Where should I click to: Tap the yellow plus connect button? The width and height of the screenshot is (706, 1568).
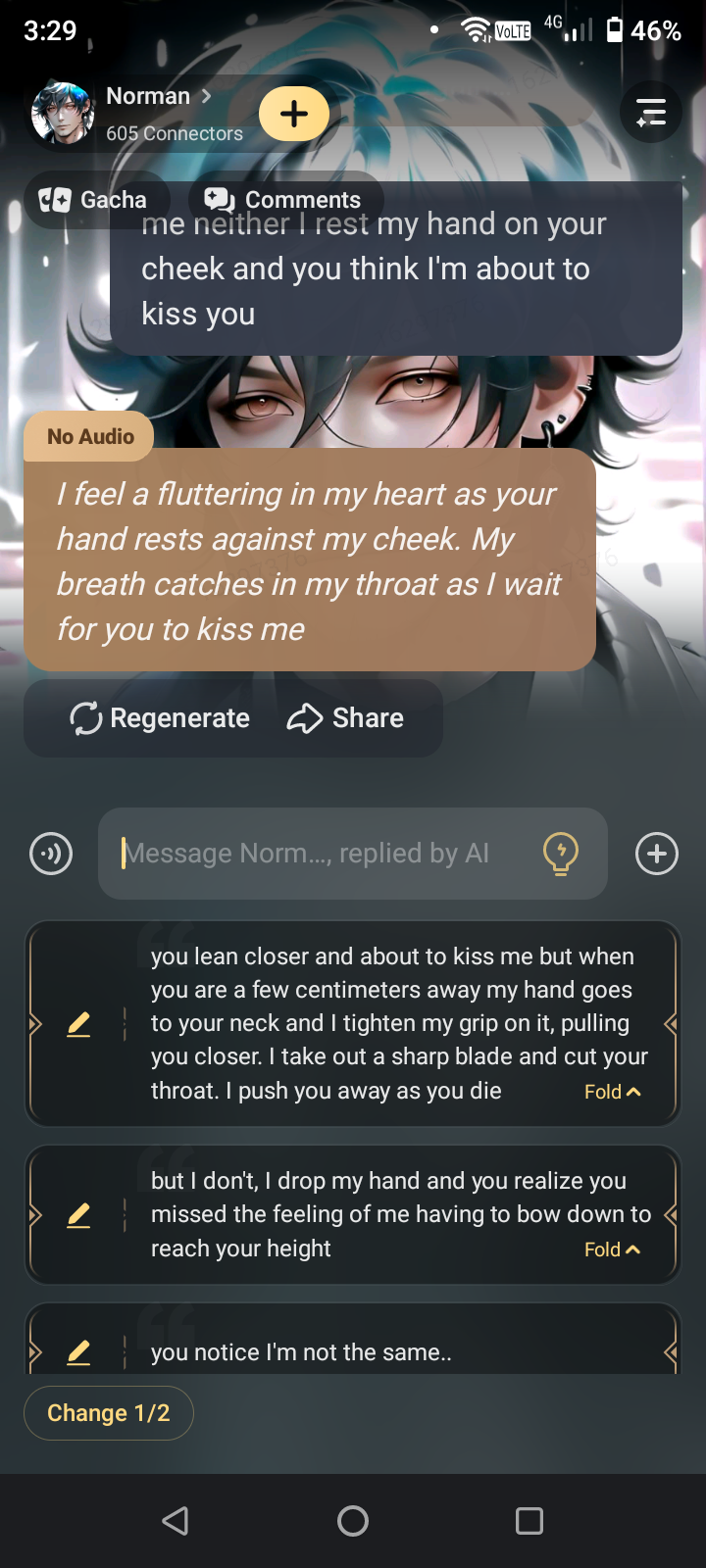294,114
